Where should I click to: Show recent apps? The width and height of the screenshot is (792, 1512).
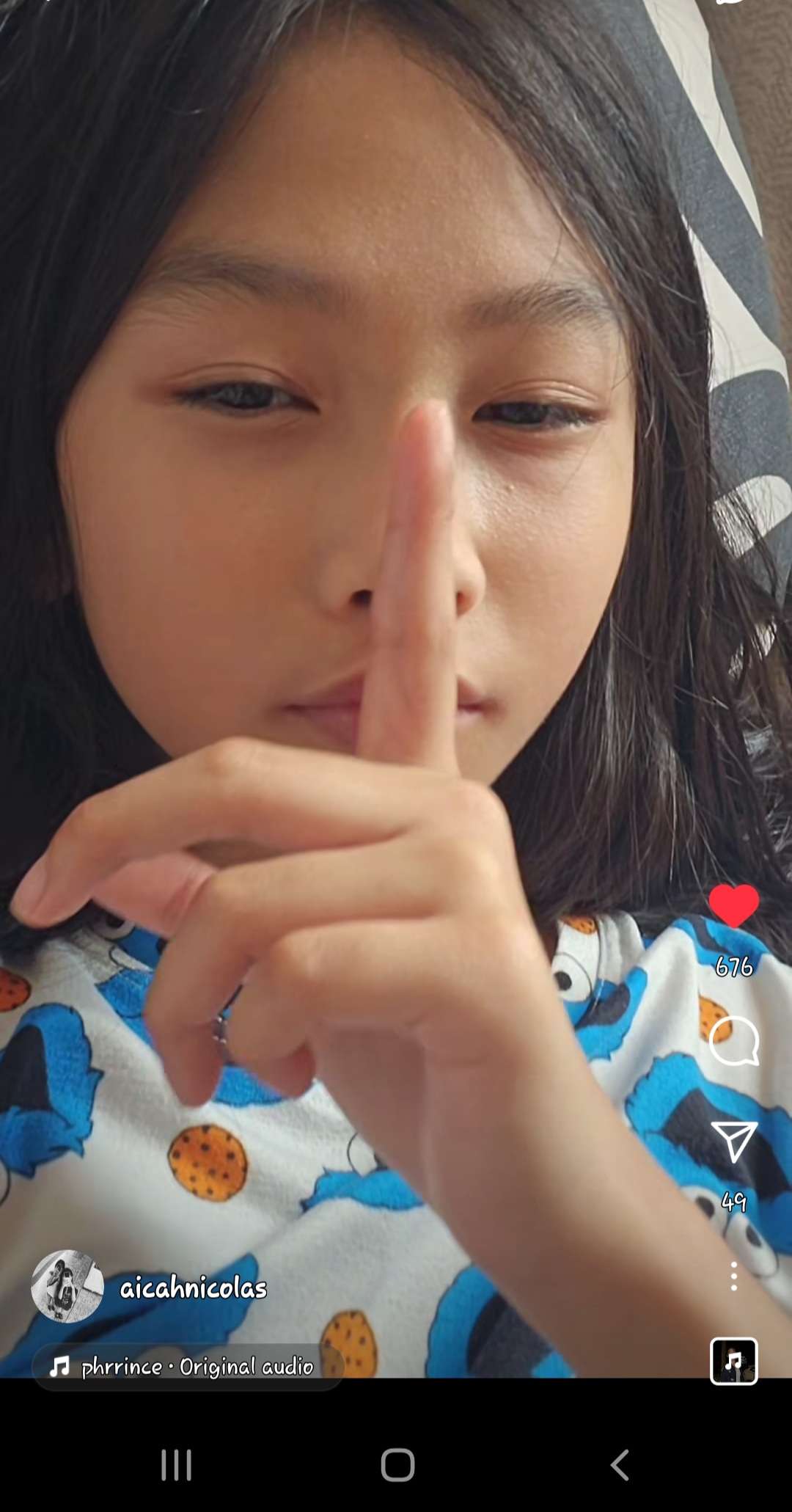click(x=176, y=1465)
